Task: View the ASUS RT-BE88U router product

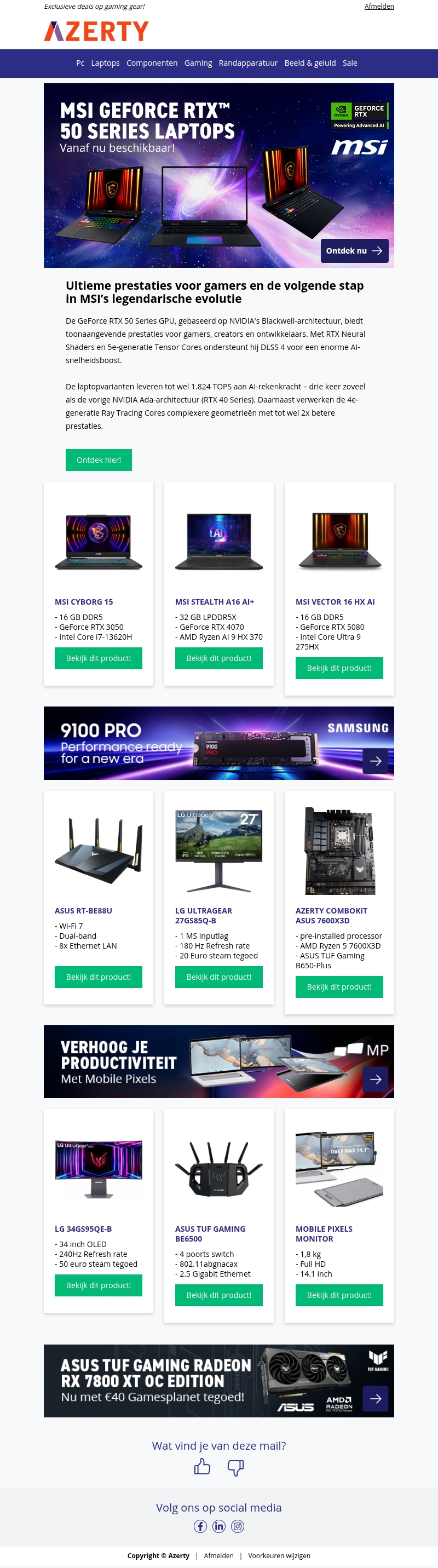Action: (x=98, y=977)
